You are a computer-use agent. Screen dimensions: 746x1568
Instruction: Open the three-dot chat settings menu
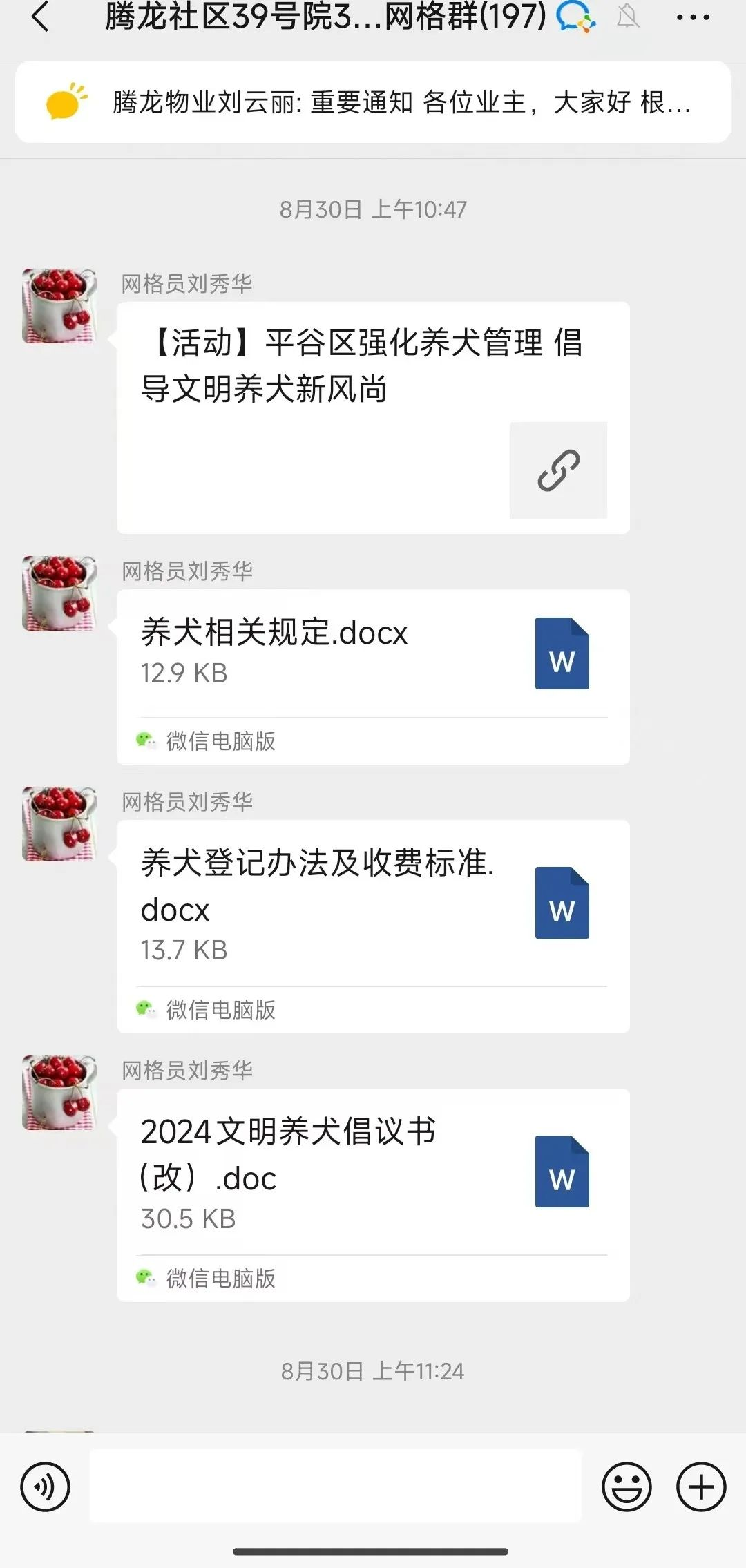click(693, 18)
